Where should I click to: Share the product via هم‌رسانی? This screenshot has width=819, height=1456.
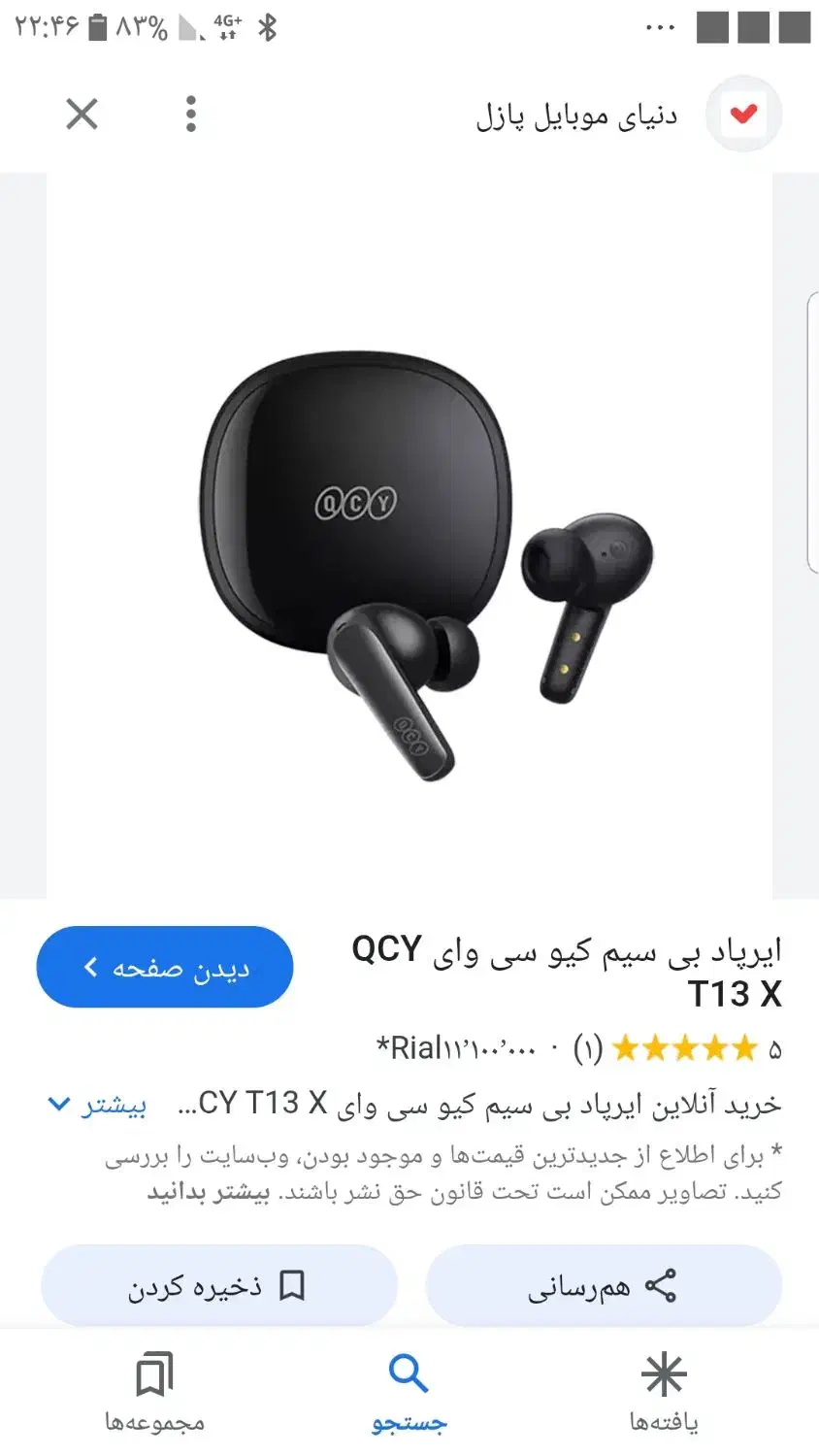[603, 1286]
